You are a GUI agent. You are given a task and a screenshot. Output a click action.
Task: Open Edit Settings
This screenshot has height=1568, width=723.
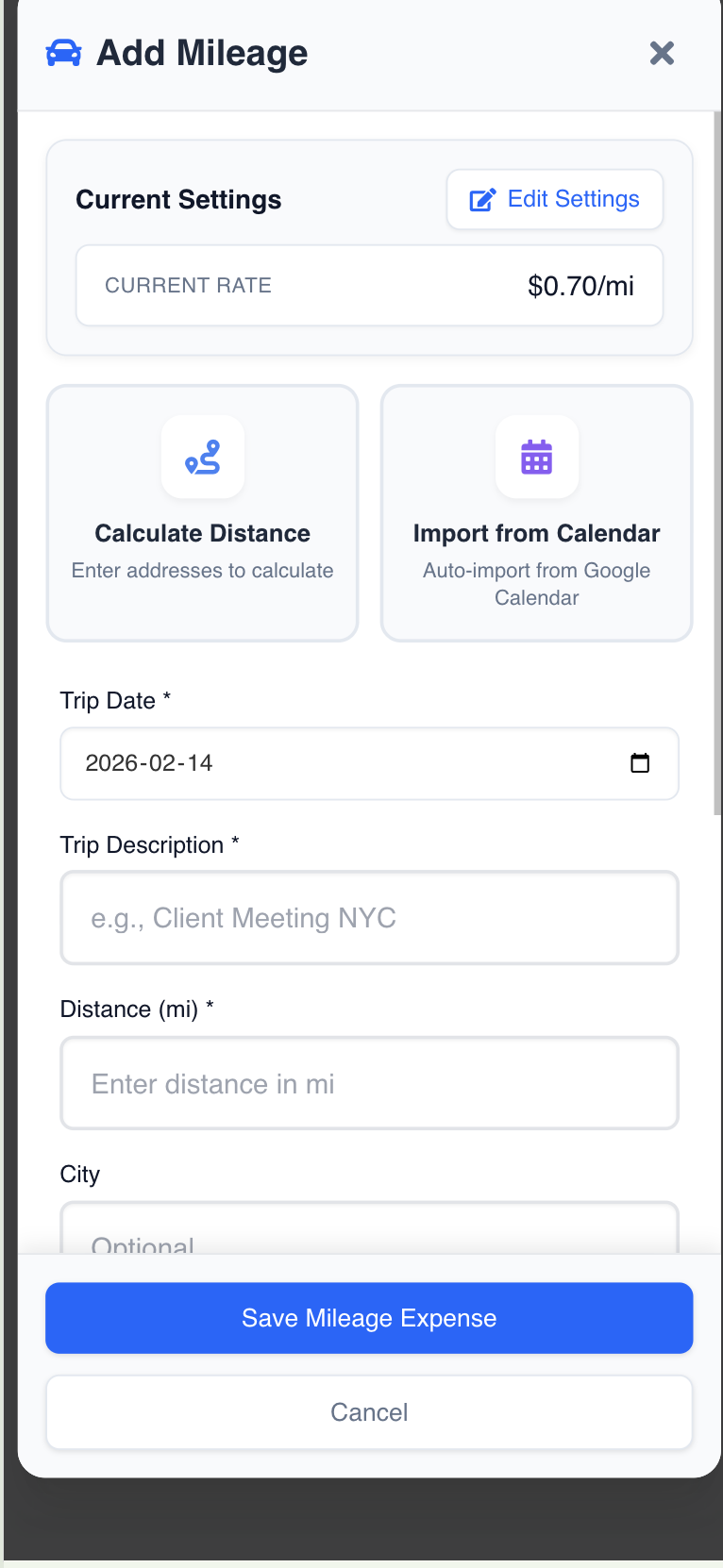tap(554, 199)
